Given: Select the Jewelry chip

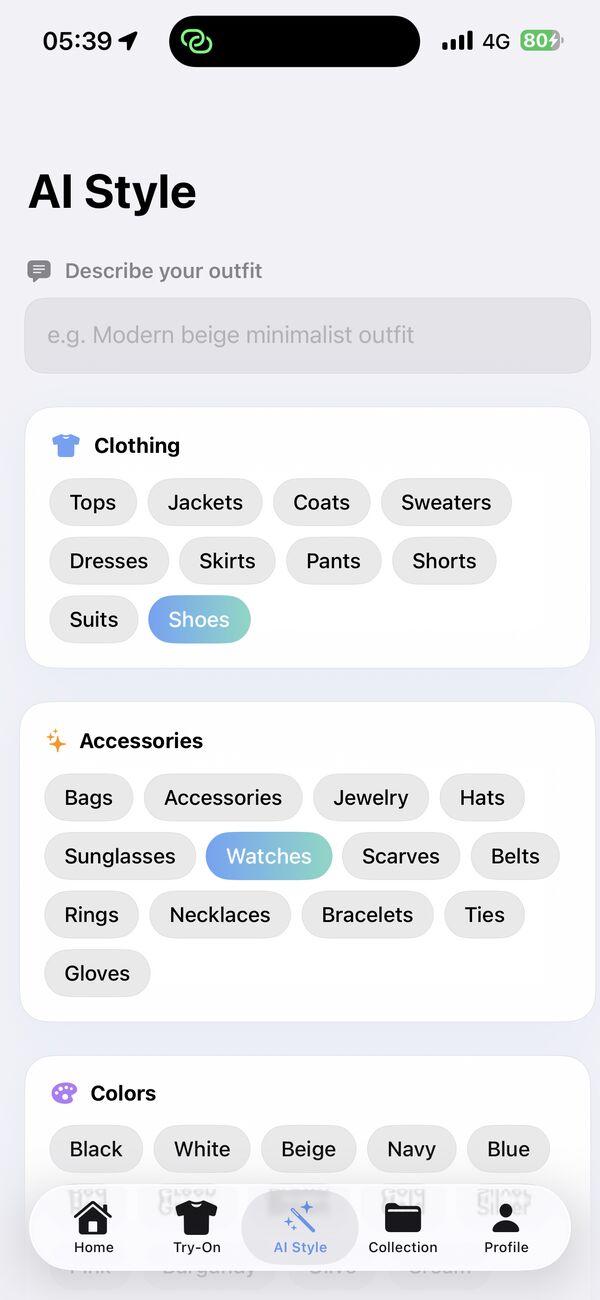Looking at the screenshot, I should pyautogui.click(x=371, y=798).
